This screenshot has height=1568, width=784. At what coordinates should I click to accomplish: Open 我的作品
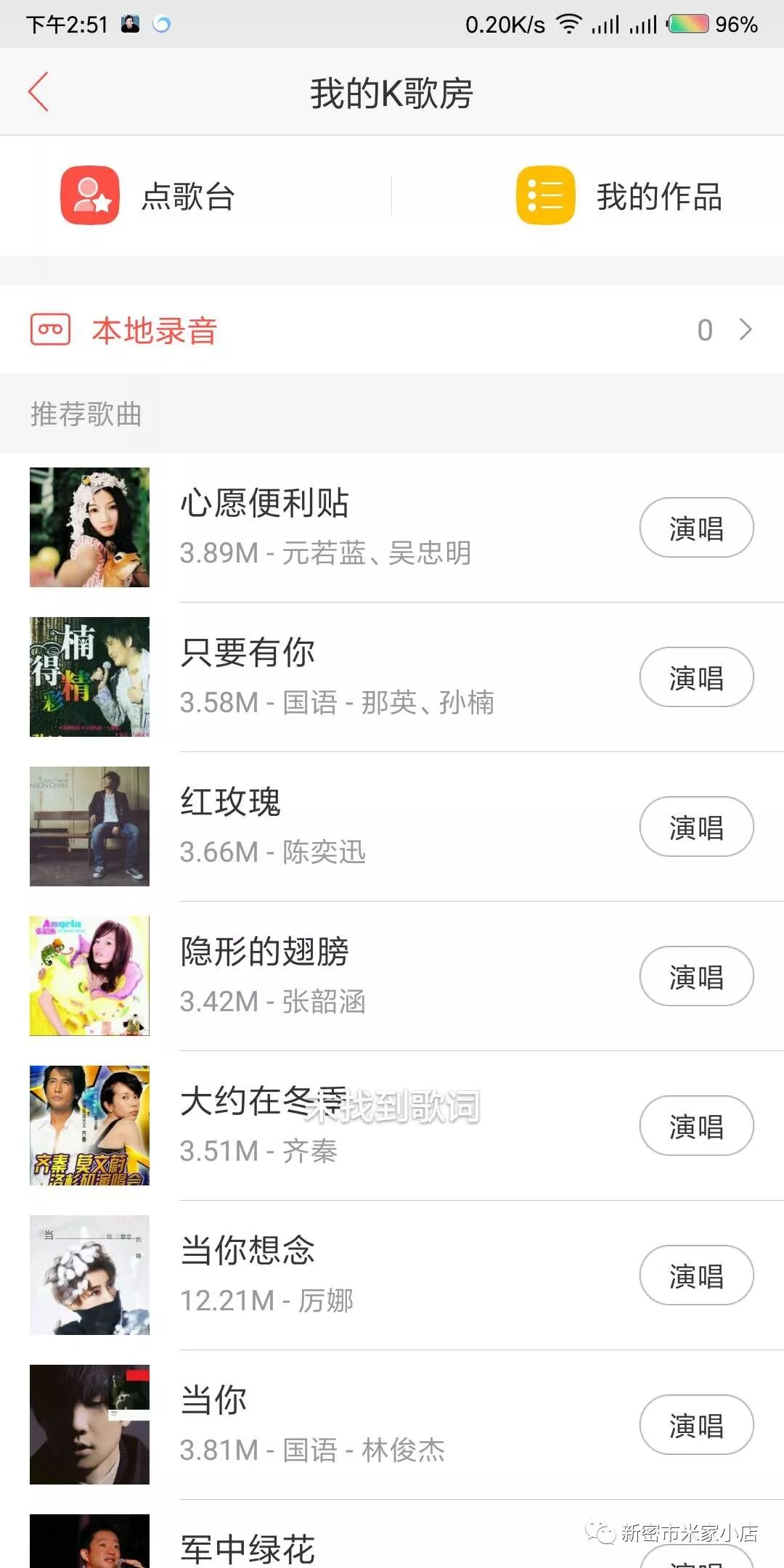click(619, 196)
